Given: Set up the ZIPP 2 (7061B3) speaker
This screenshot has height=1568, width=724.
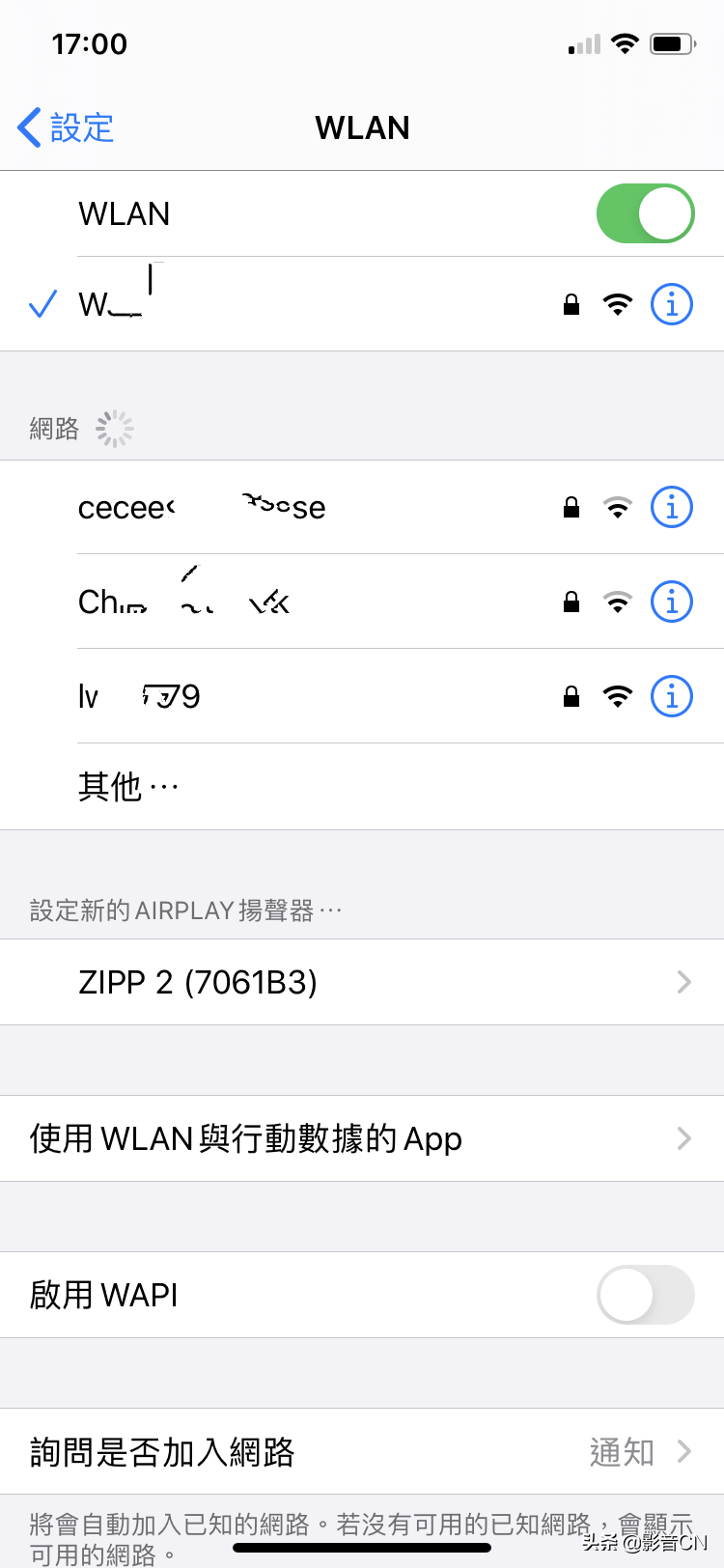Looking at the screenshot, I should (362, 982).
